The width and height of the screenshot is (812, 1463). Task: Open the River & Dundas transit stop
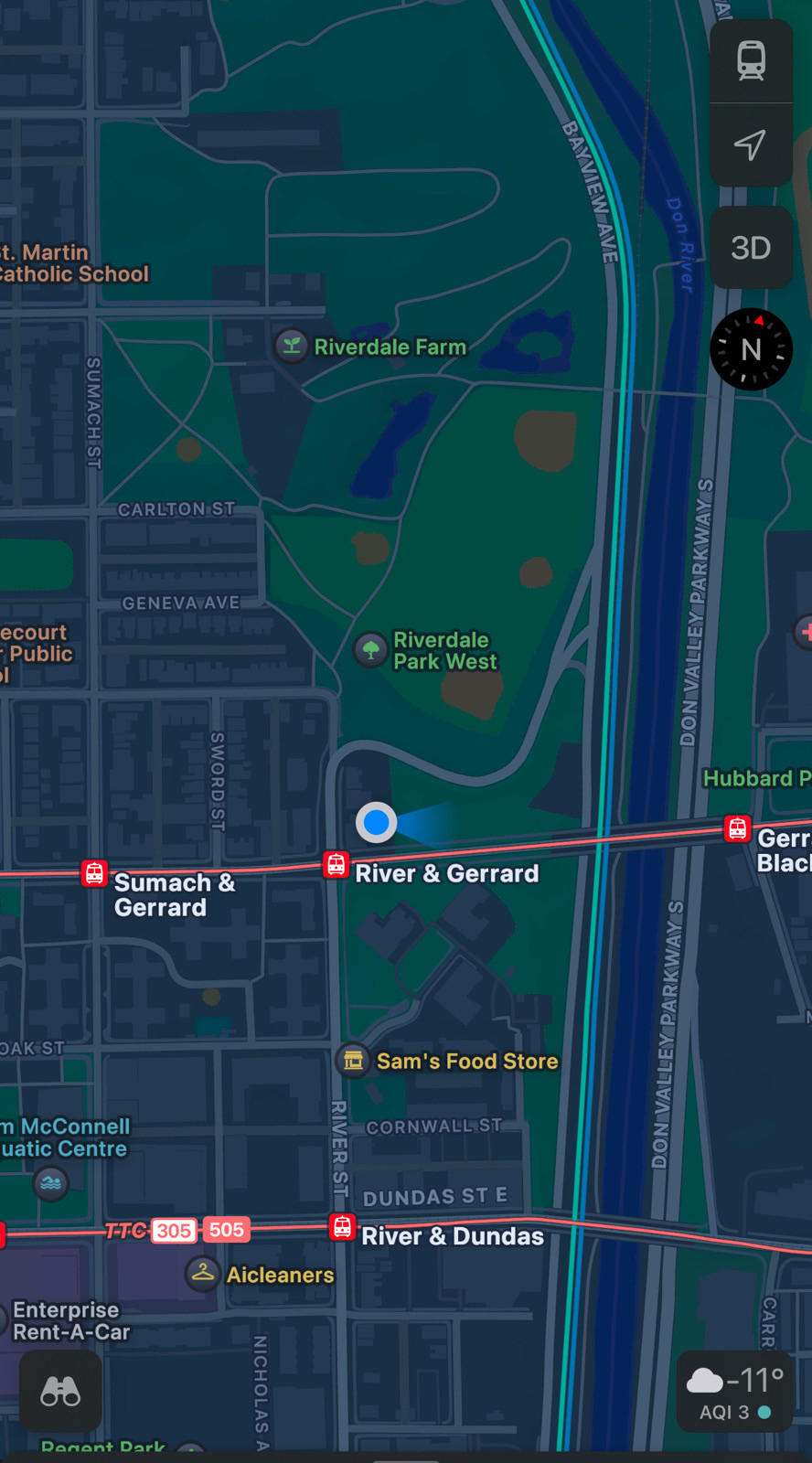tap(342, 1227)
